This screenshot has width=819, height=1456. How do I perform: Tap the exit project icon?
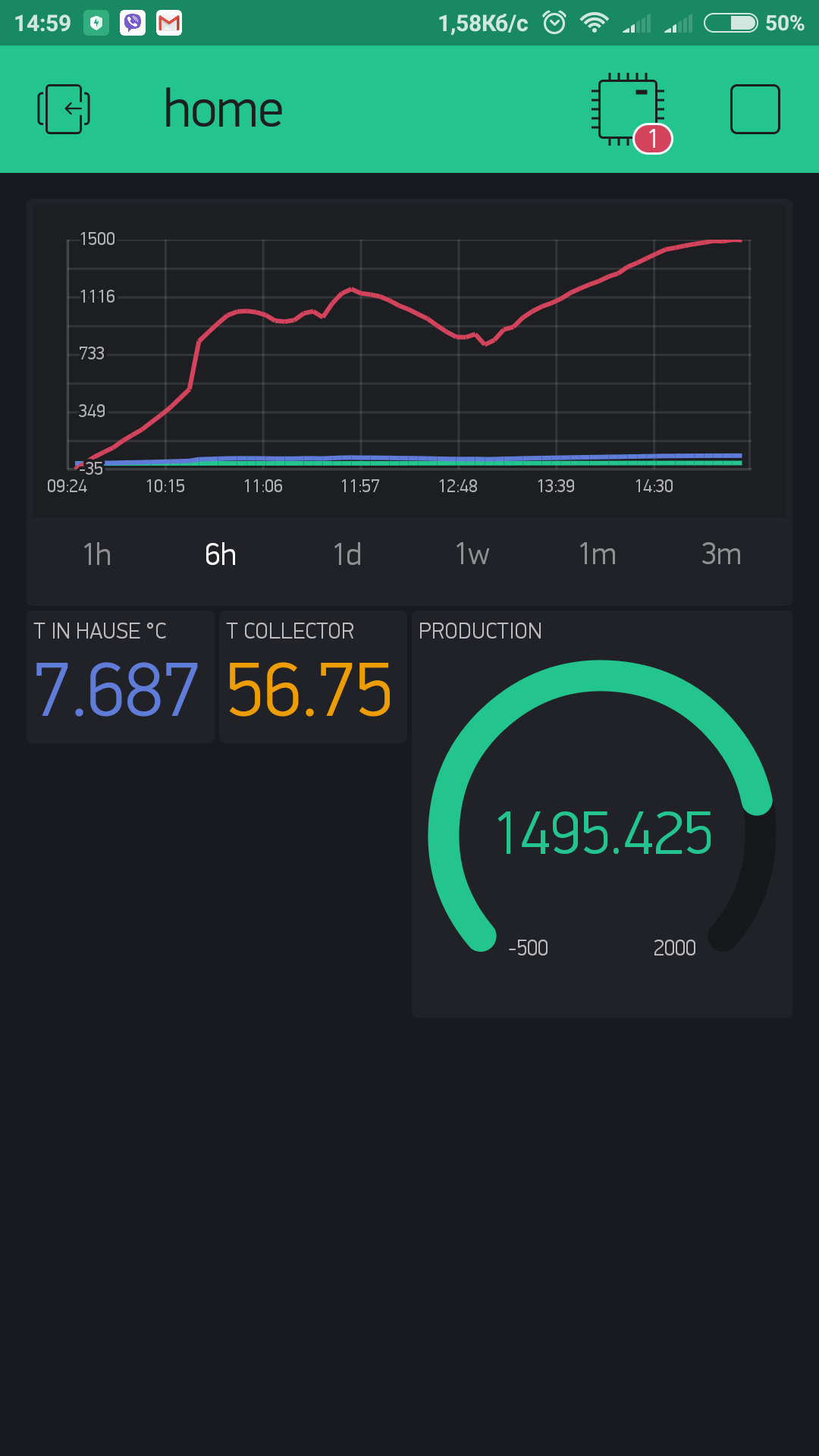64,109
